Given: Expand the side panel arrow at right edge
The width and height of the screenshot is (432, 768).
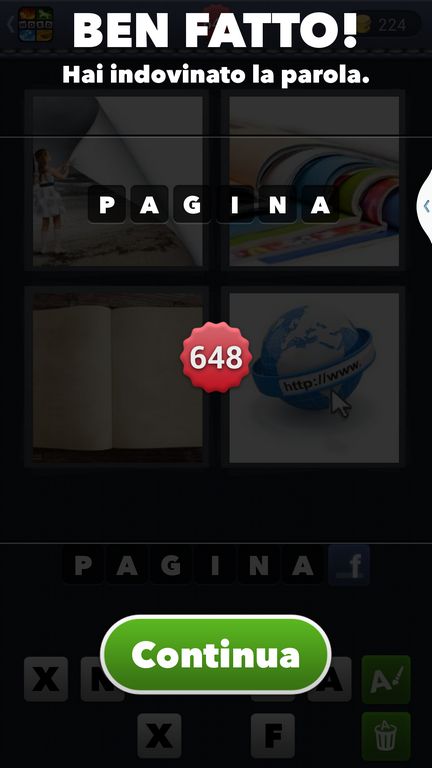Looking at the screenshot, I should click(x=425, y=206).
